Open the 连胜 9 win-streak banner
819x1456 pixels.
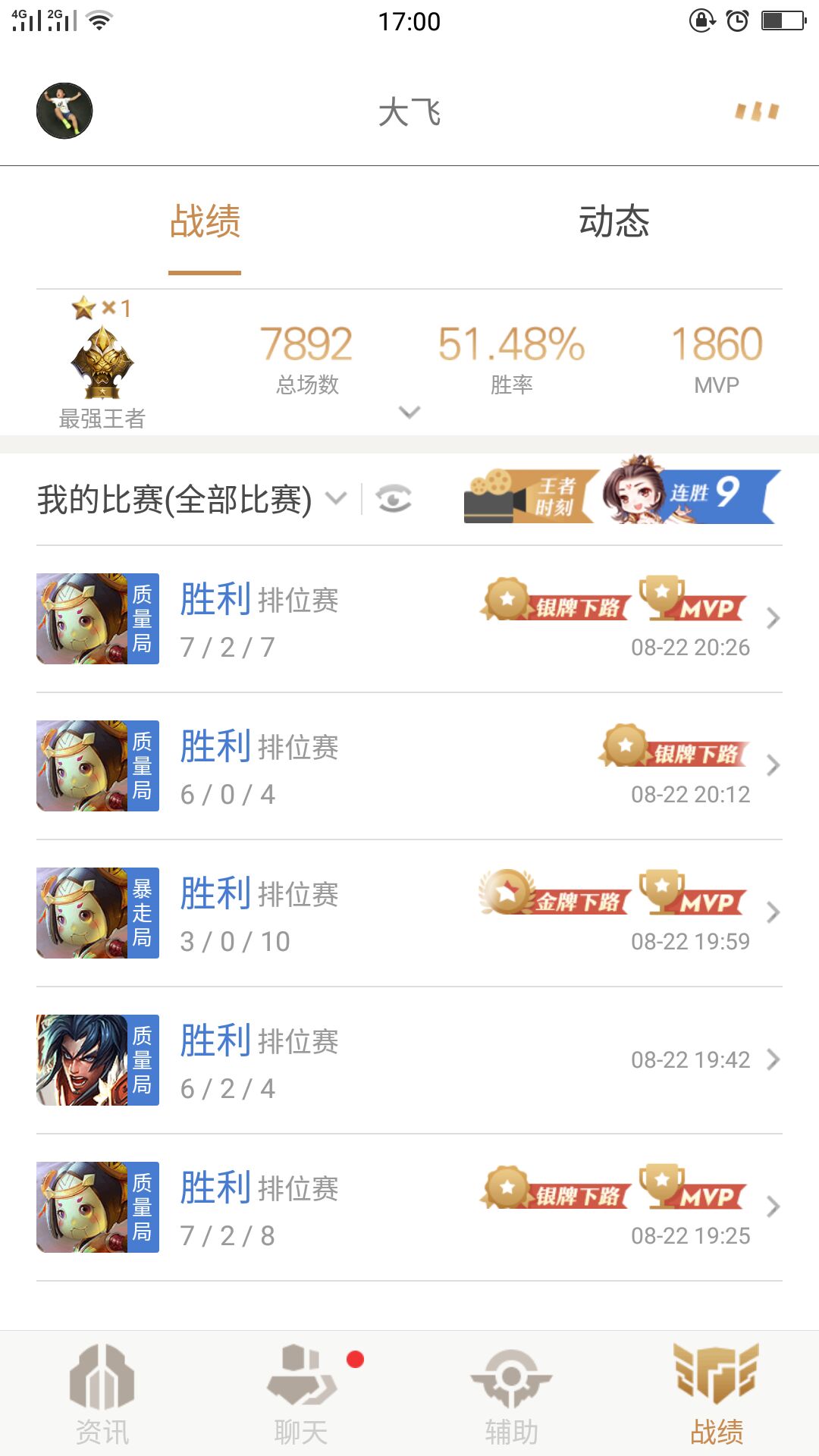(692, 493)
